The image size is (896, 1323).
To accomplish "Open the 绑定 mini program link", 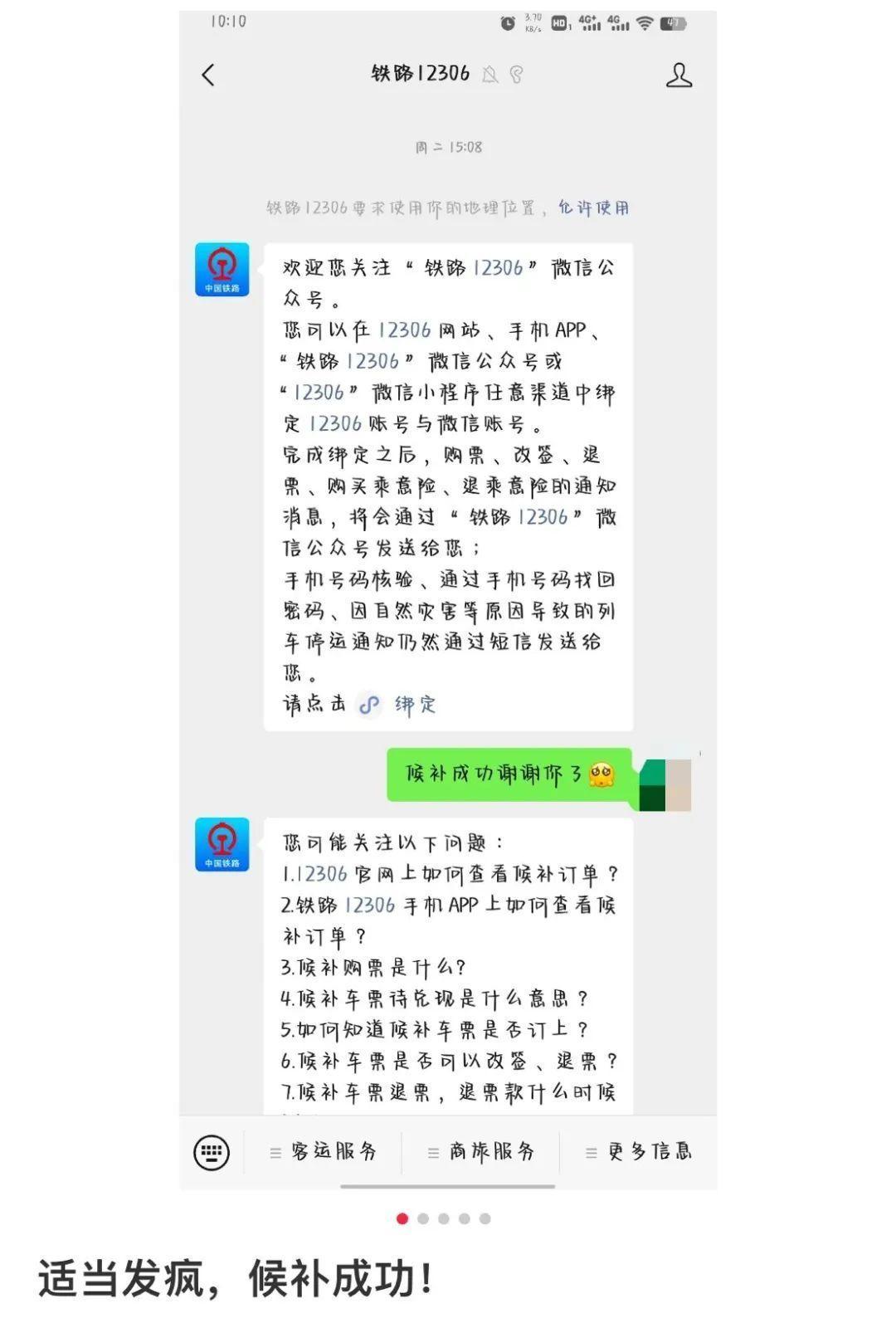I will (414, 705).
